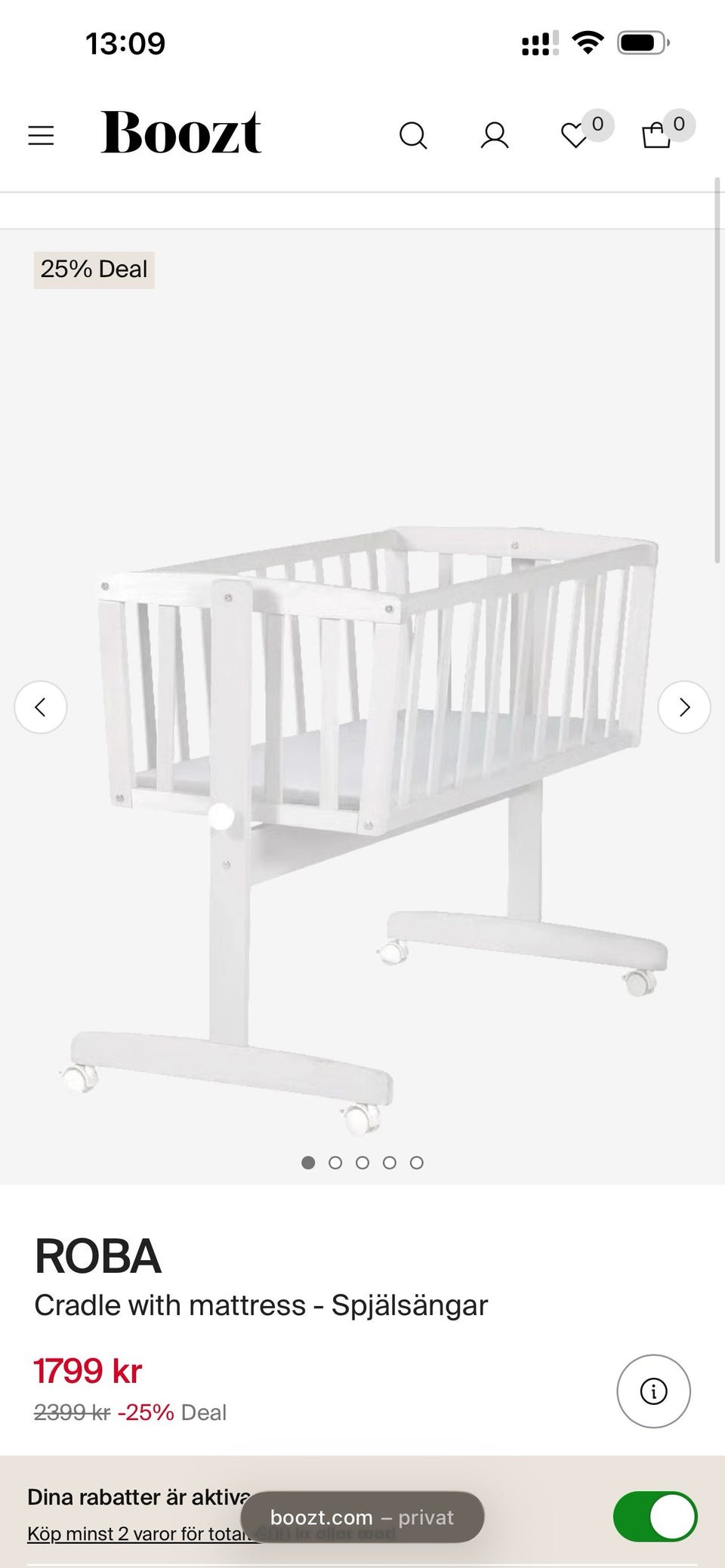The width and height of the screenshot is (725, 1568).
Task: Open the shopping bag
Action: (x=656, y=136)
